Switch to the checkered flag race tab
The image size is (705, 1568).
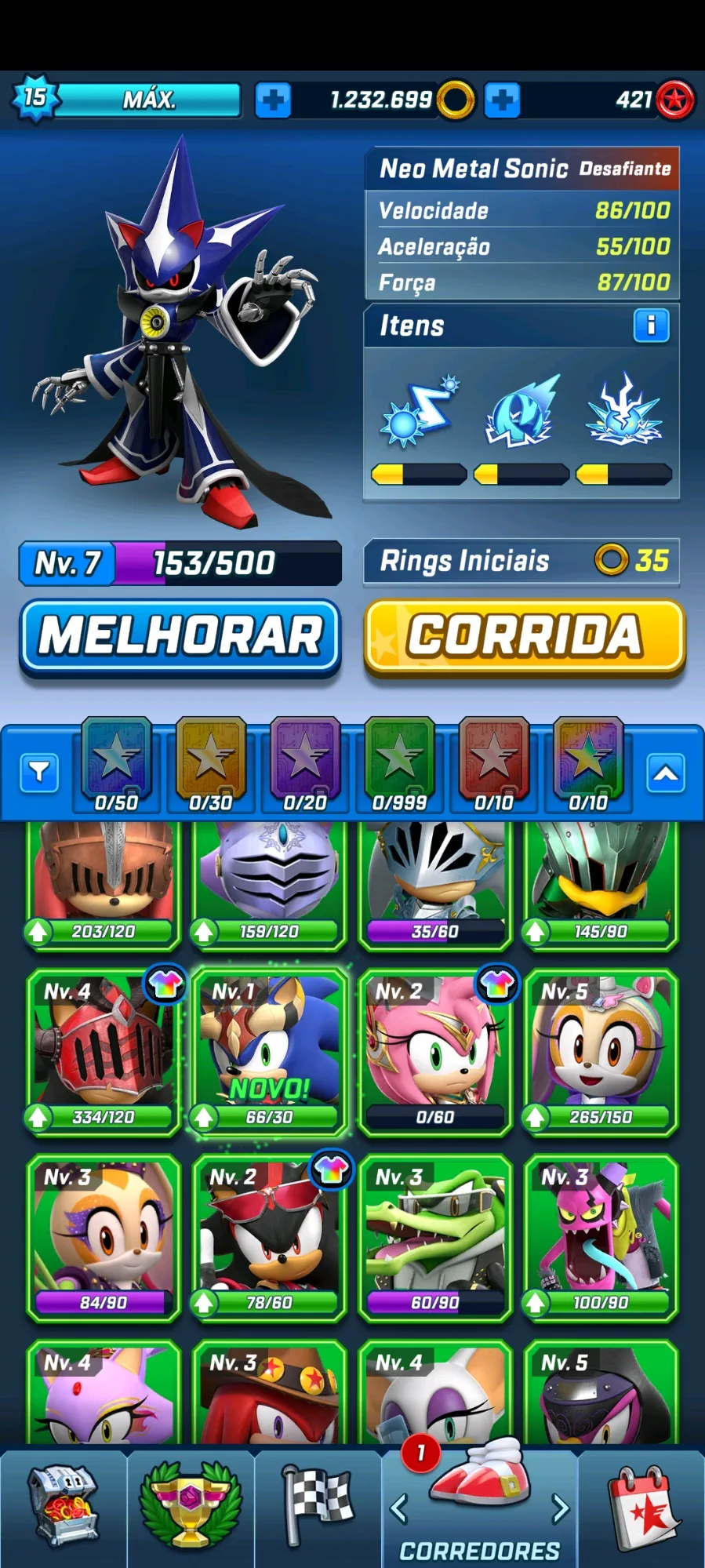coord(318,1507)
